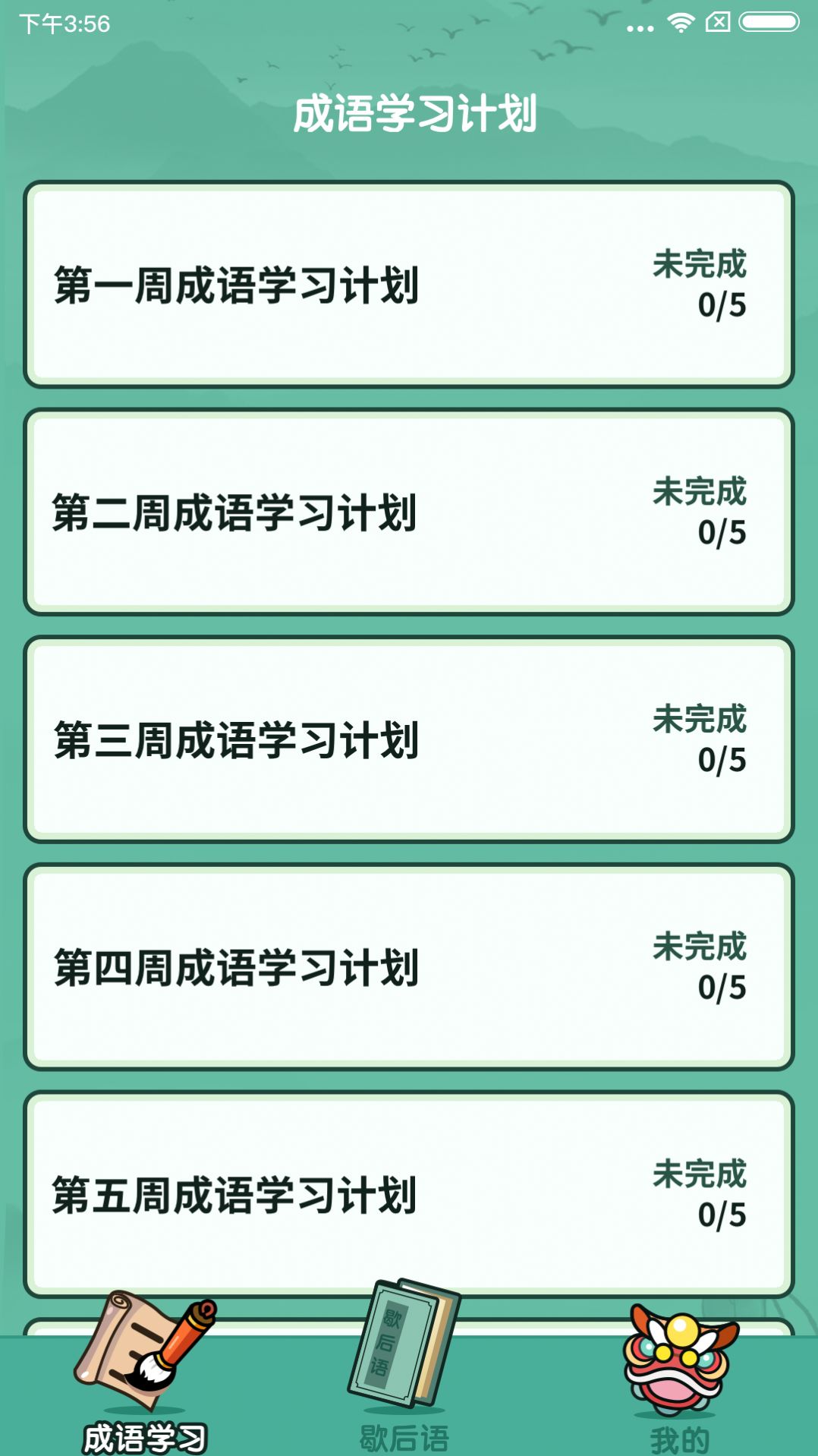Go to the 我的 tab
The image size is (818, 1456).
pos(680,1376)
